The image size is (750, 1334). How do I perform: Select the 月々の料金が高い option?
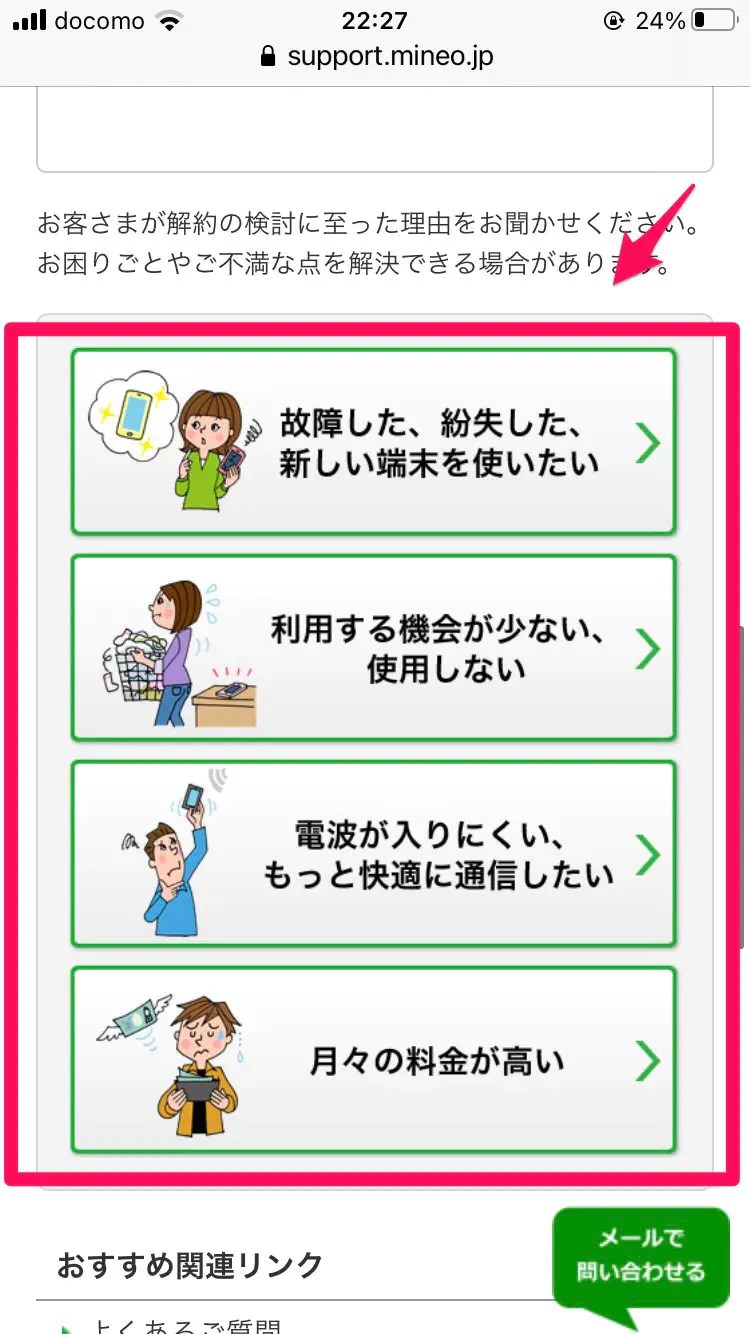(x=375, y=1058)
